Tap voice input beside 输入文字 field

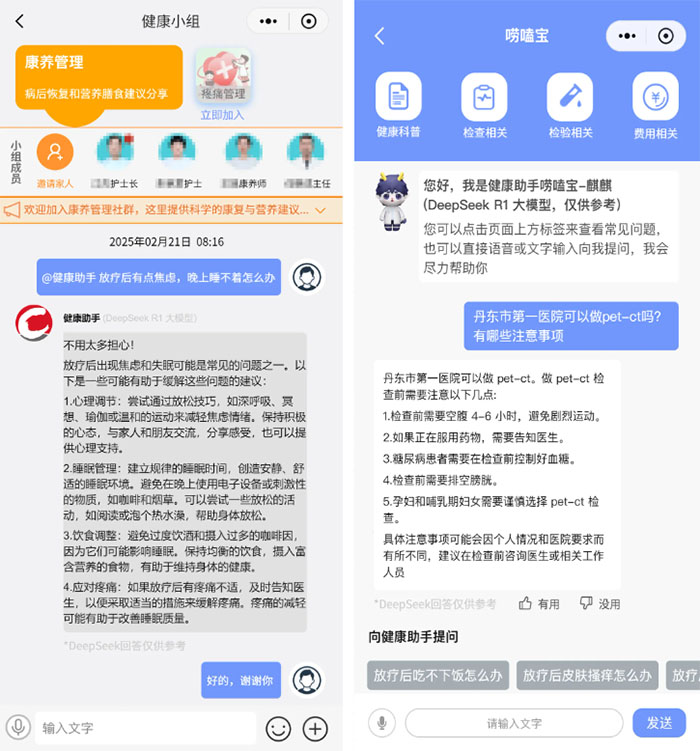[17, 728]
